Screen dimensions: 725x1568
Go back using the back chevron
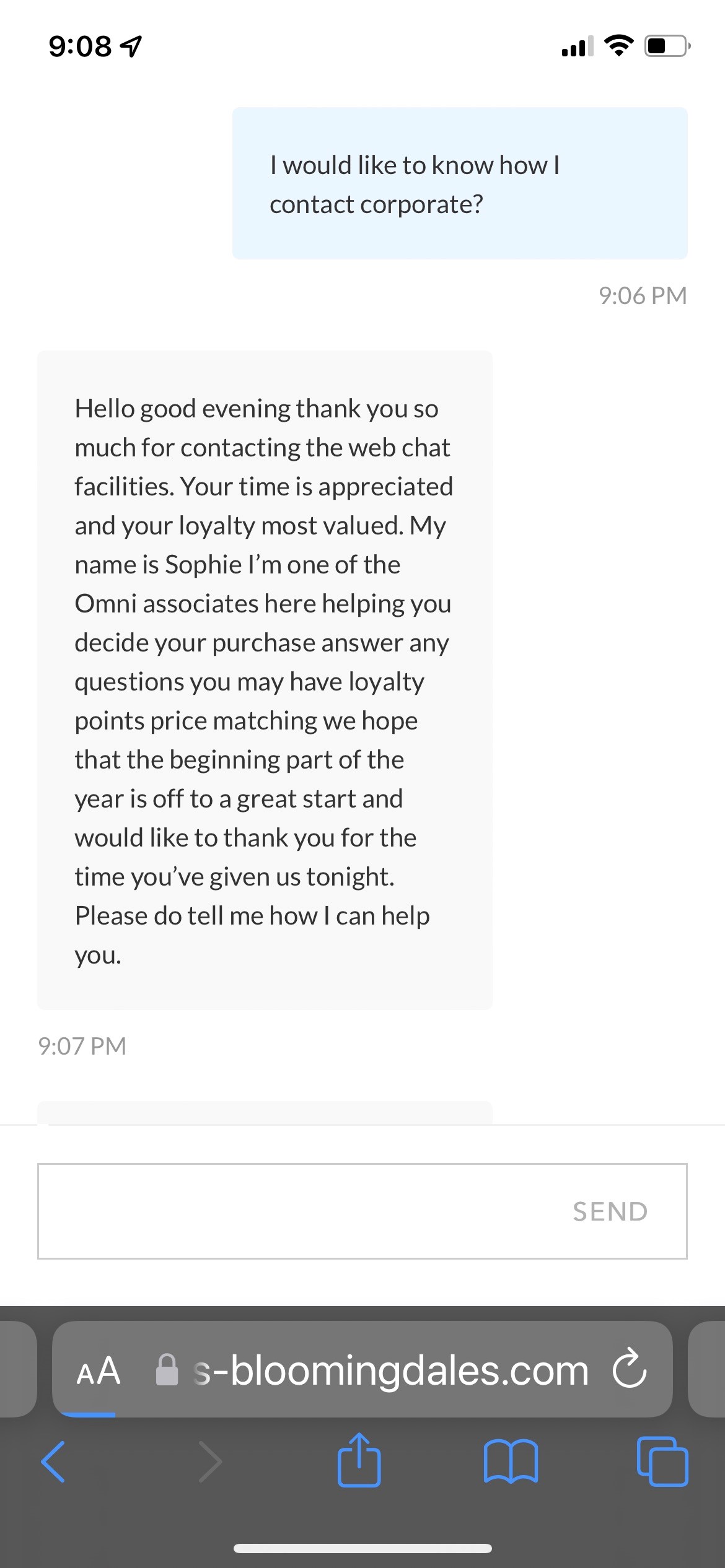click(53, 1463)
